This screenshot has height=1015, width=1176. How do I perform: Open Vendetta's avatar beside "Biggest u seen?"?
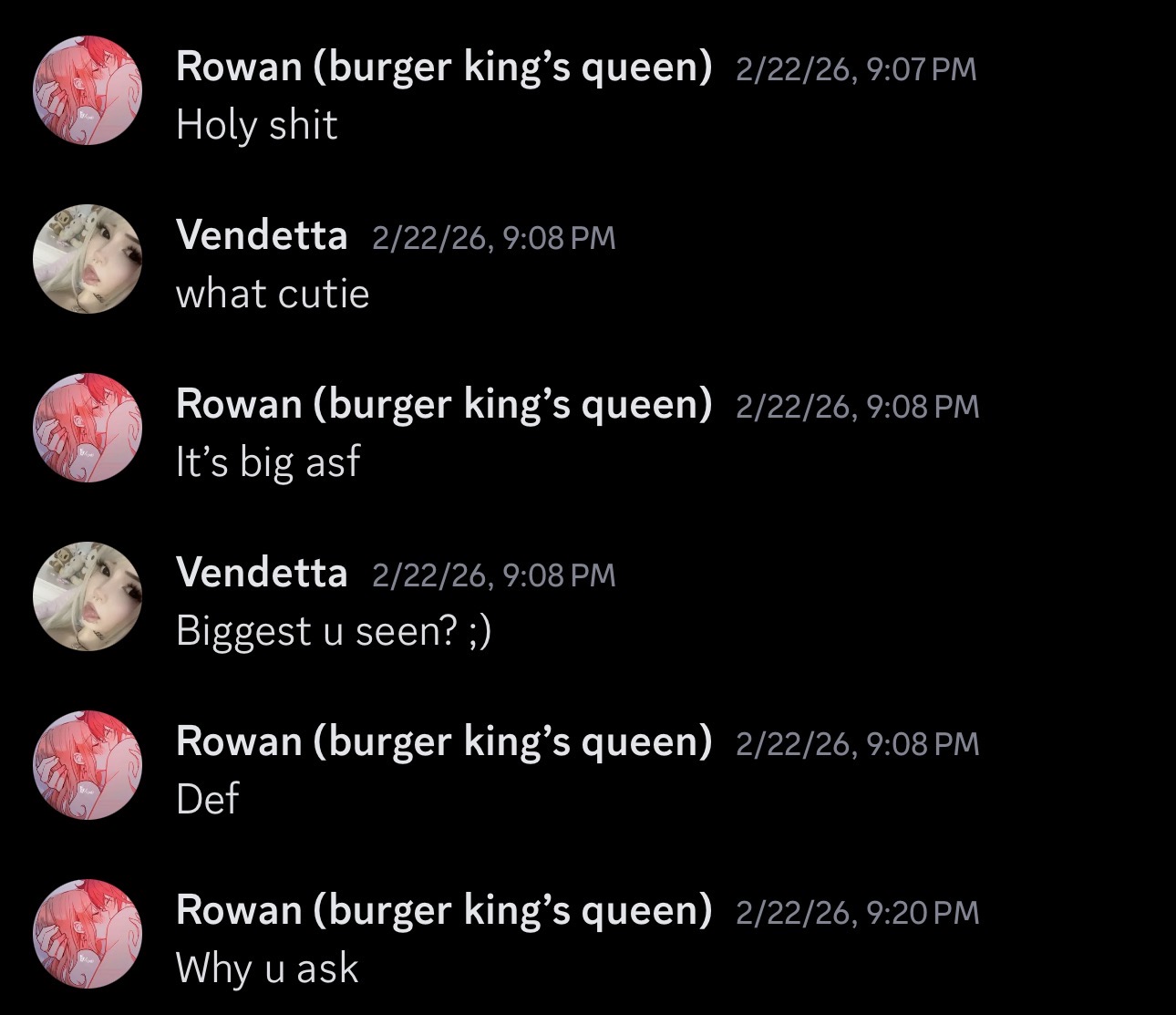pos(88,596)
